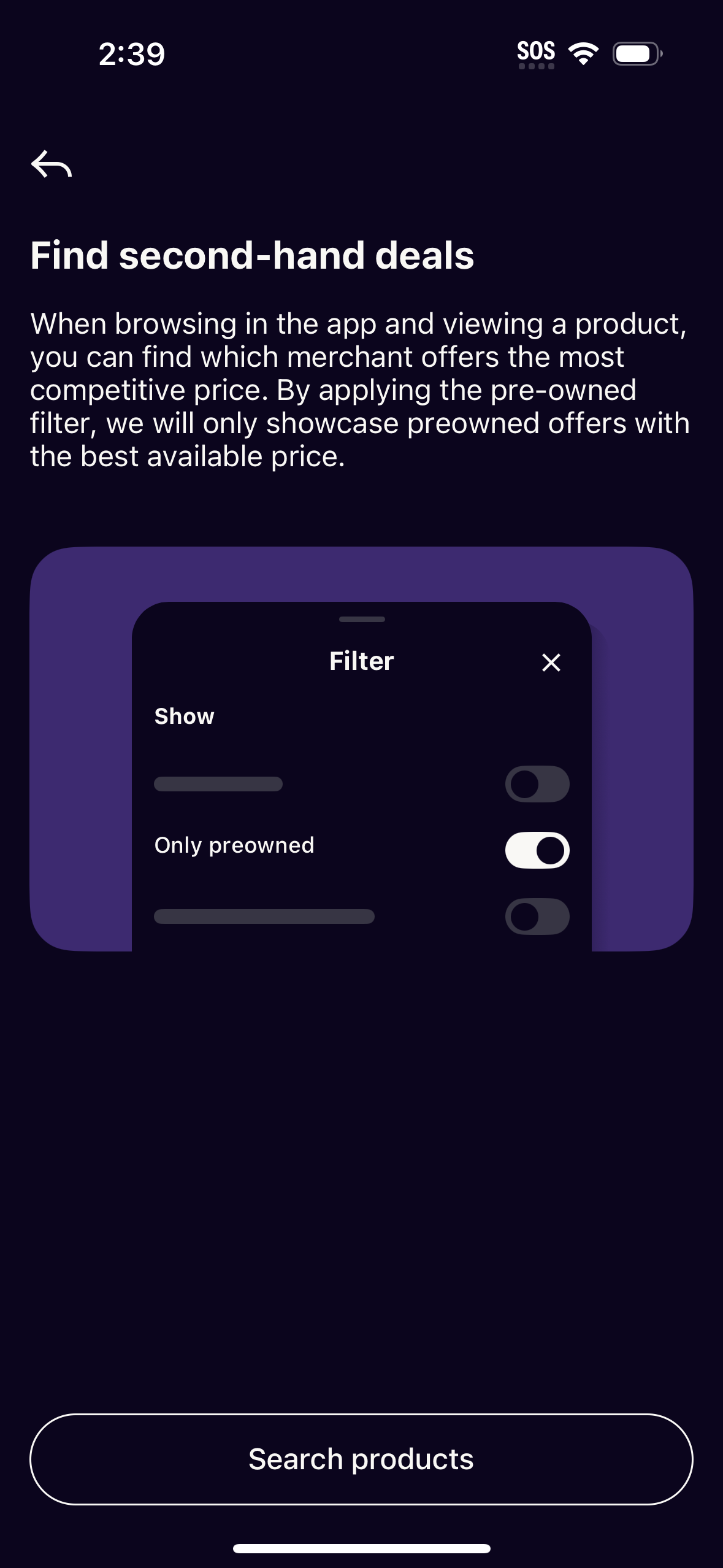Turn on the bottom toggle switch
Screen dimensions: 723x1568
click(537, 915)
